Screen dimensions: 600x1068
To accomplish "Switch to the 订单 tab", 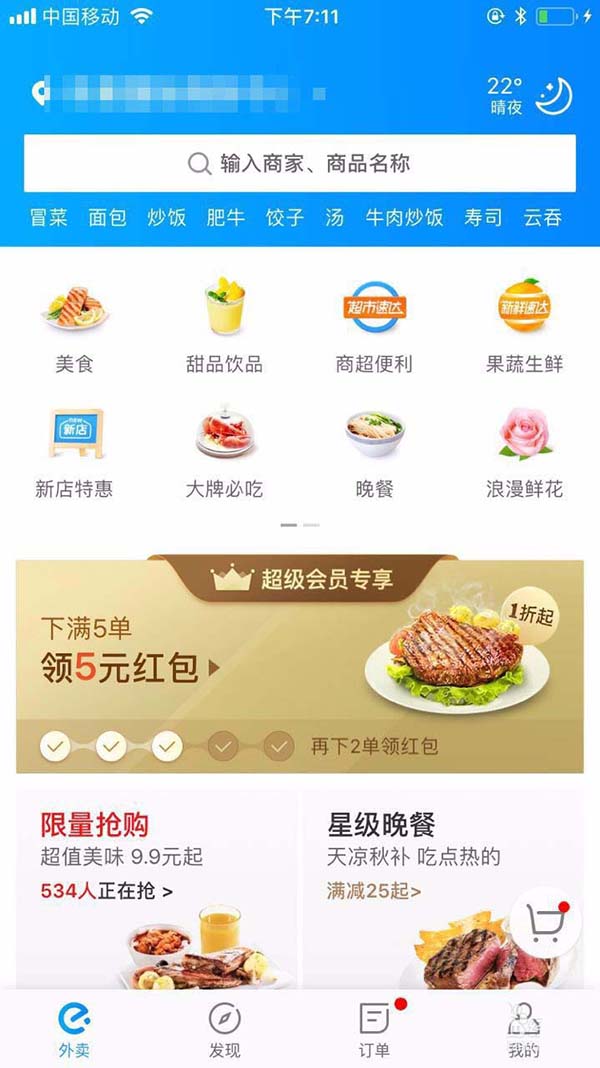I will 374,1030.
